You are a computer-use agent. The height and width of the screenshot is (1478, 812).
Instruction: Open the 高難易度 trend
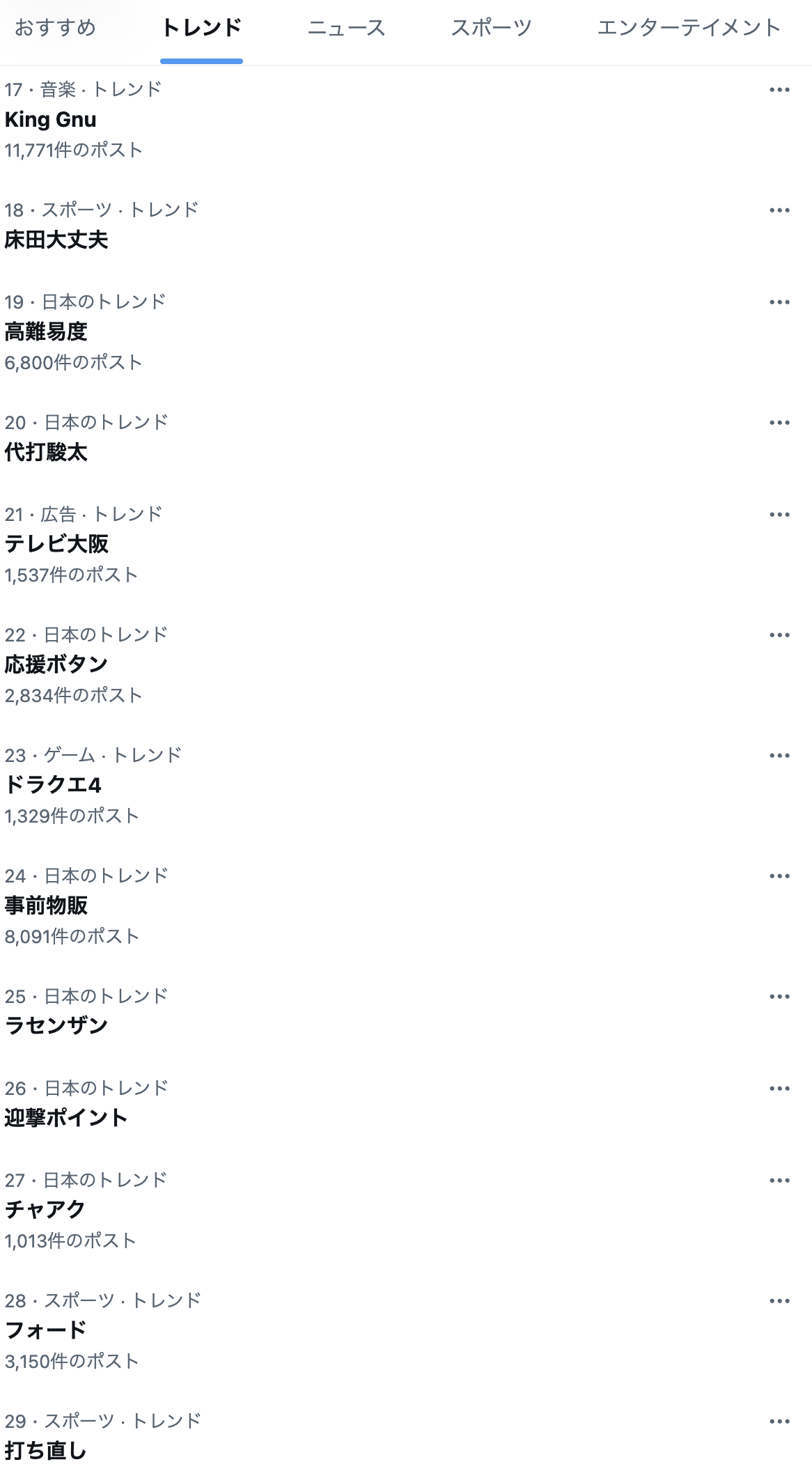(x=46, y=332)
